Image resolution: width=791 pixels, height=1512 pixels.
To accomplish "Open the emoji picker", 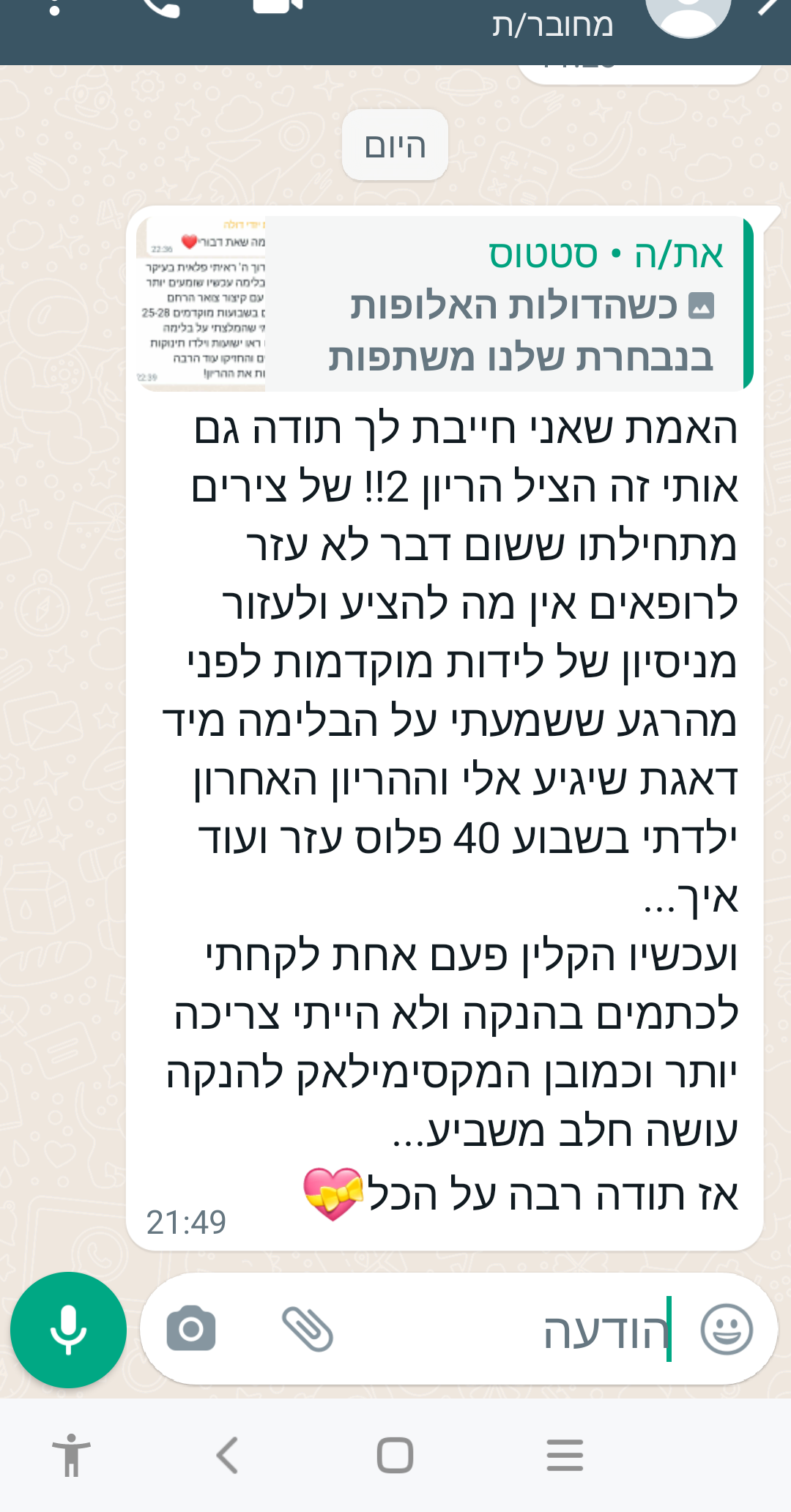I will [726, 1329].
